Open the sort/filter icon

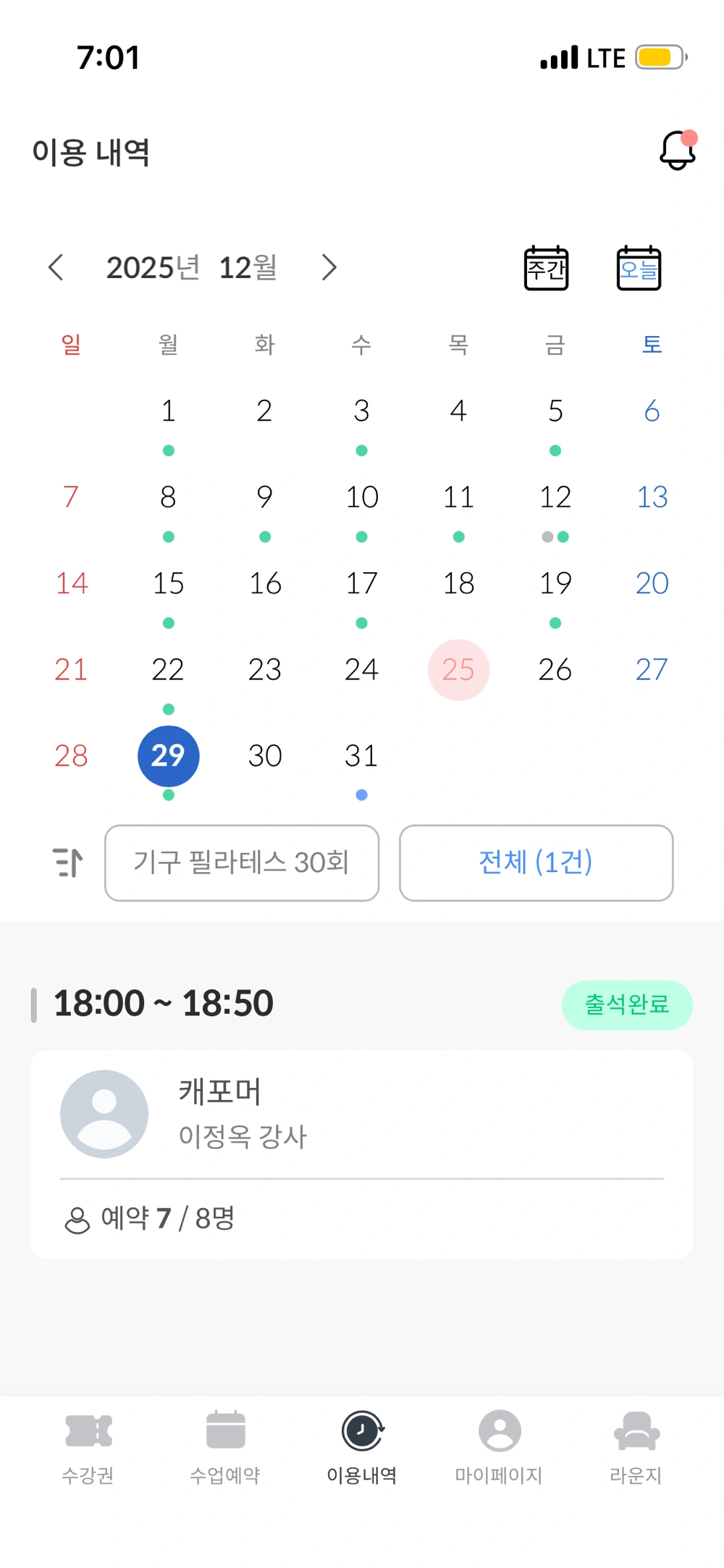(x=68, y=863)
